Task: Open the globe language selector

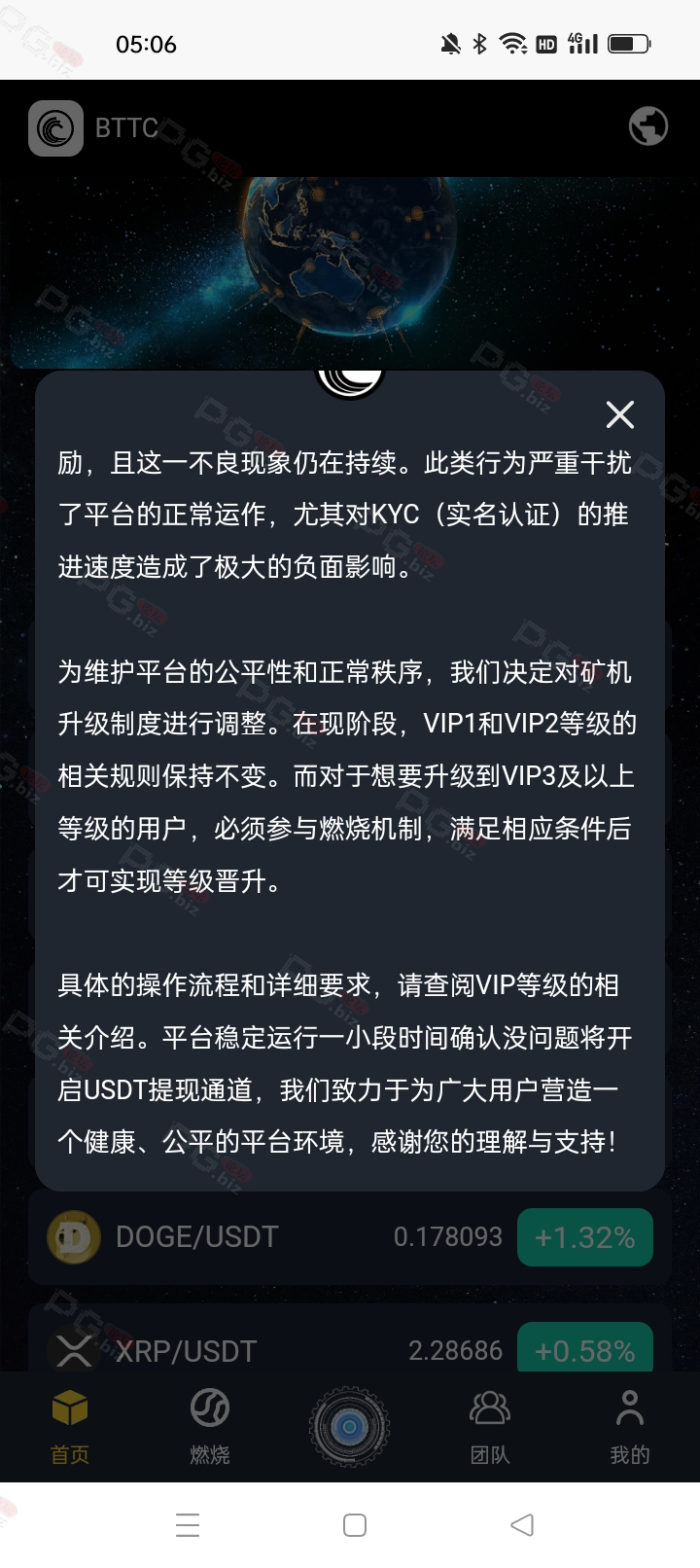Action: (x=648, y=125)
